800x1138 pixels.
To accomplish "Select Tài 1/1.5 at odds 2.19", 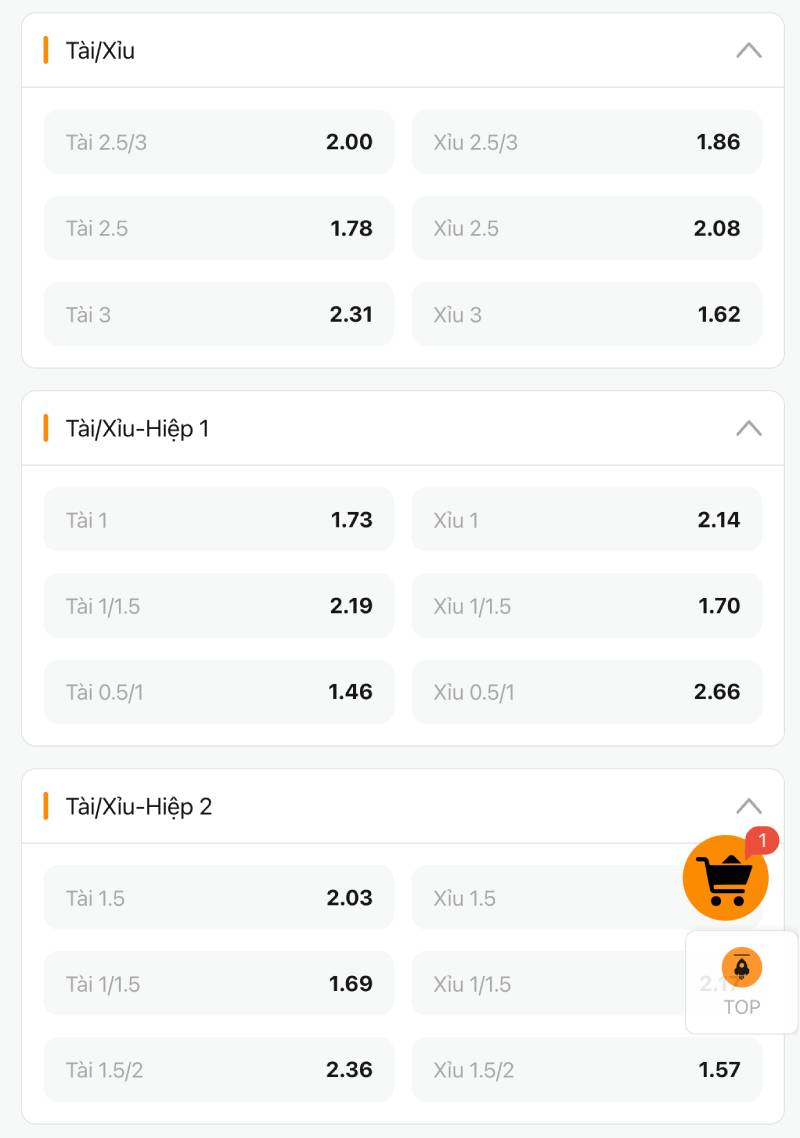I will pos(219,606).
